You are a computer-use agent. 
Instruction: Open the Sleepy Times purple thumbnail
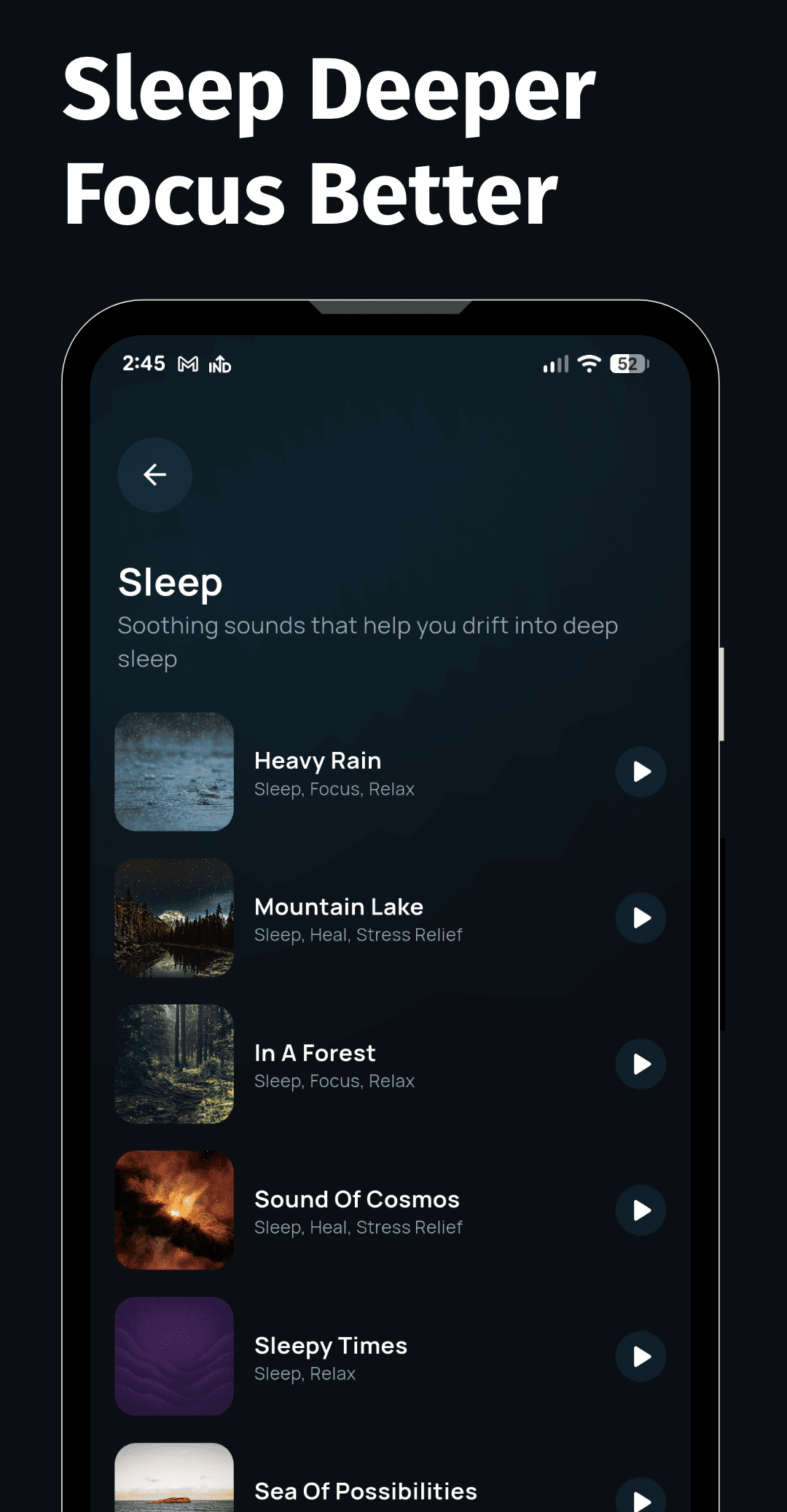(x=174, y=1357)
